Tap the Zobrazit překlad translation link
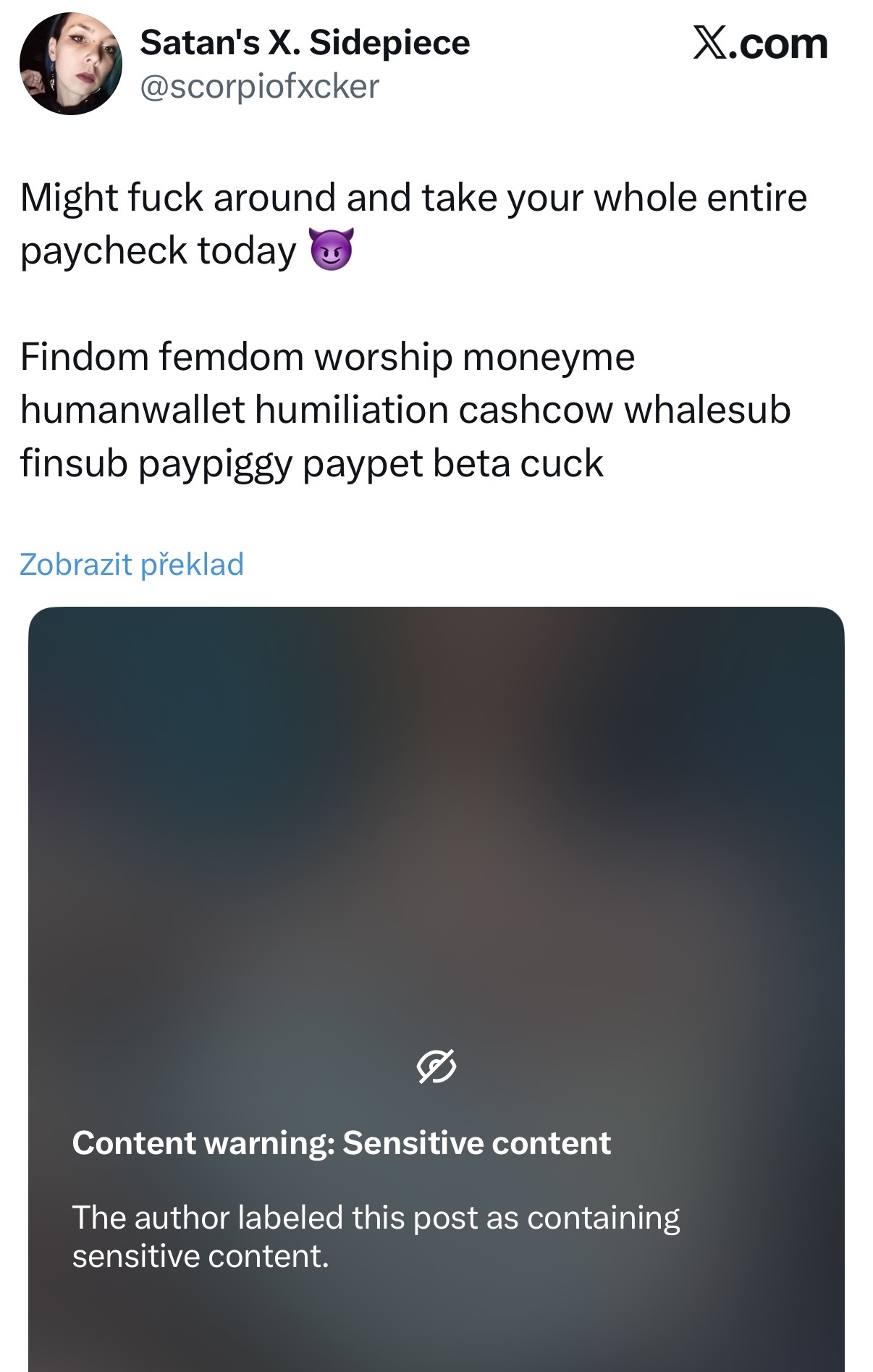The width and height of the screenshot is (873, 1372). pyautogui.click(x=132, y=564)
